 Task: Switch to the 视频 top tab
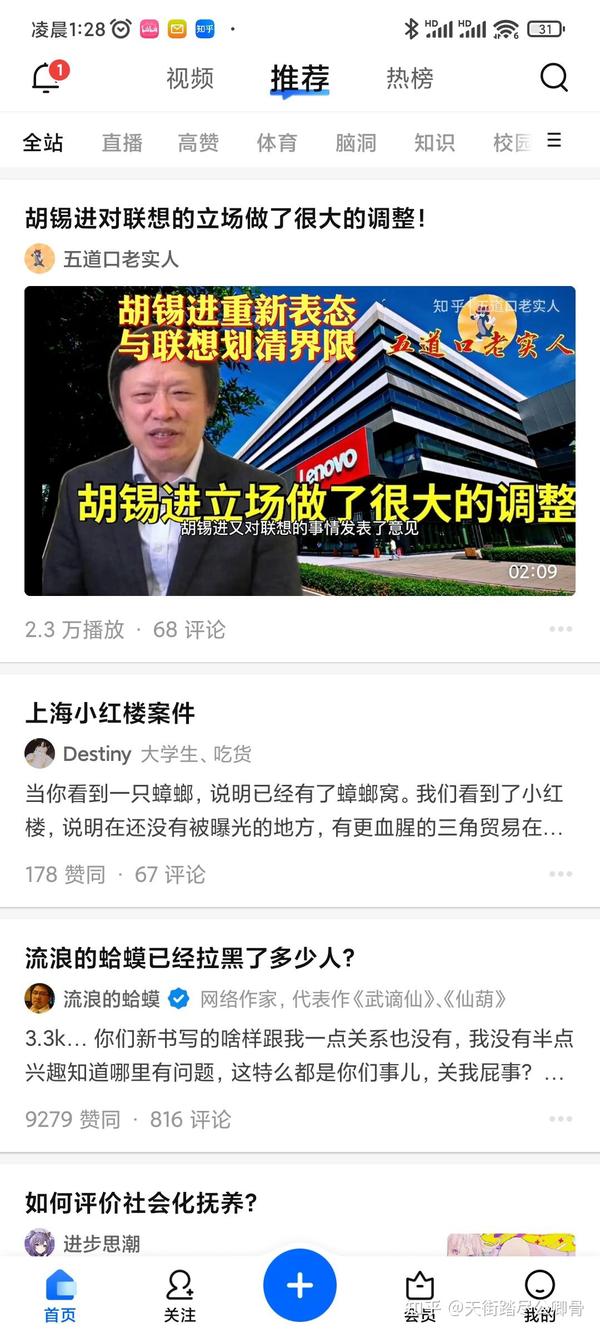coord(190,78)
